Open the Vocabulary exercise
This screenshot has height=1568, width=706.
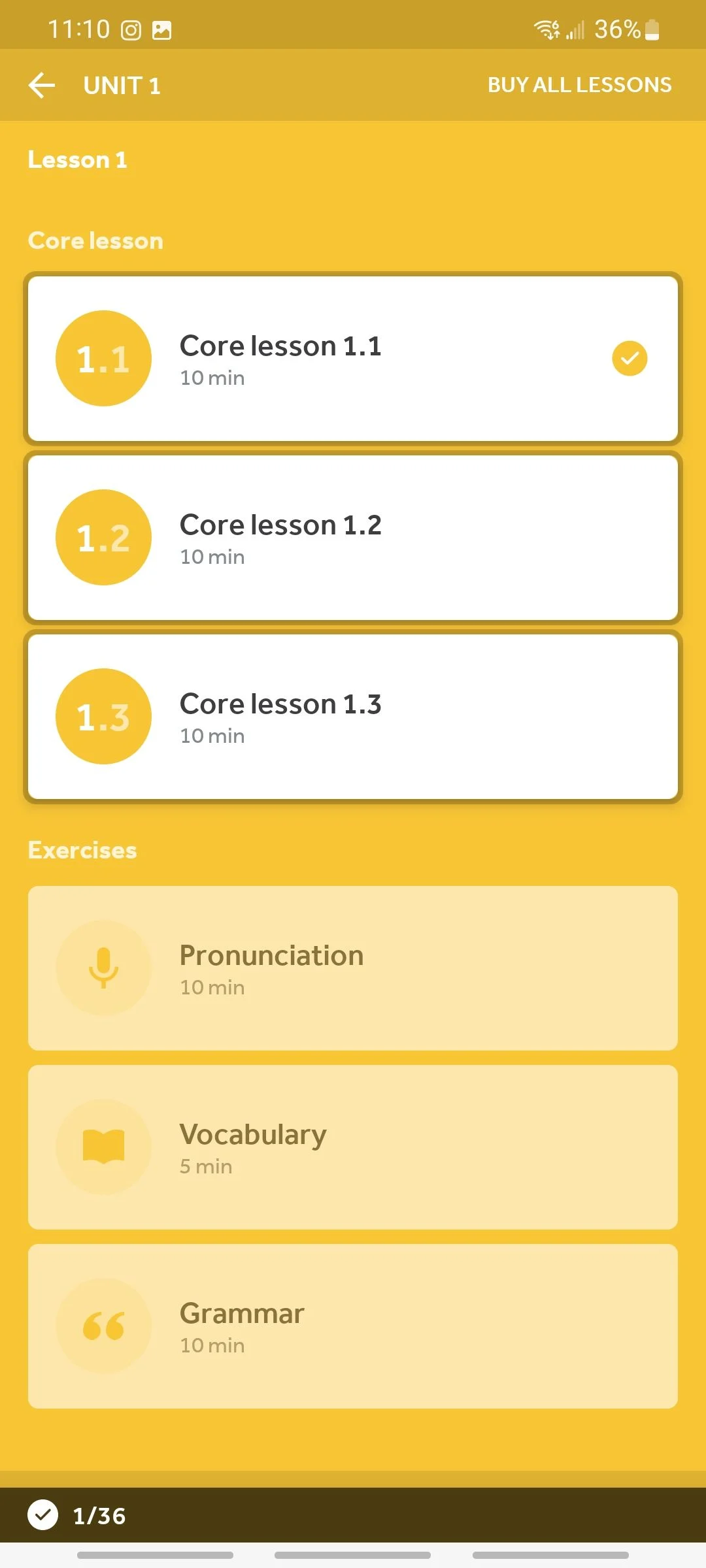pyautogui.click(x=353, y=1147)
